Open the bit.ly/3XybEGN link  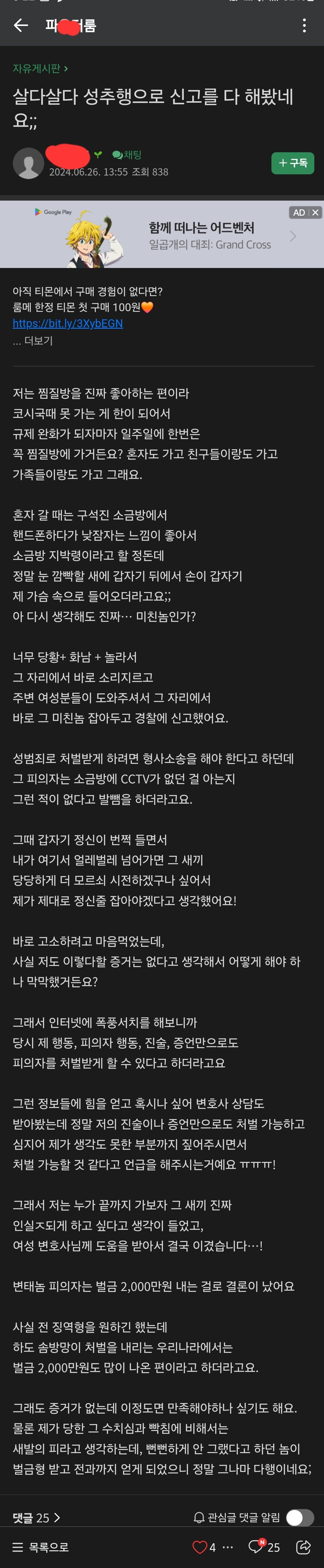tap(68, 323)
